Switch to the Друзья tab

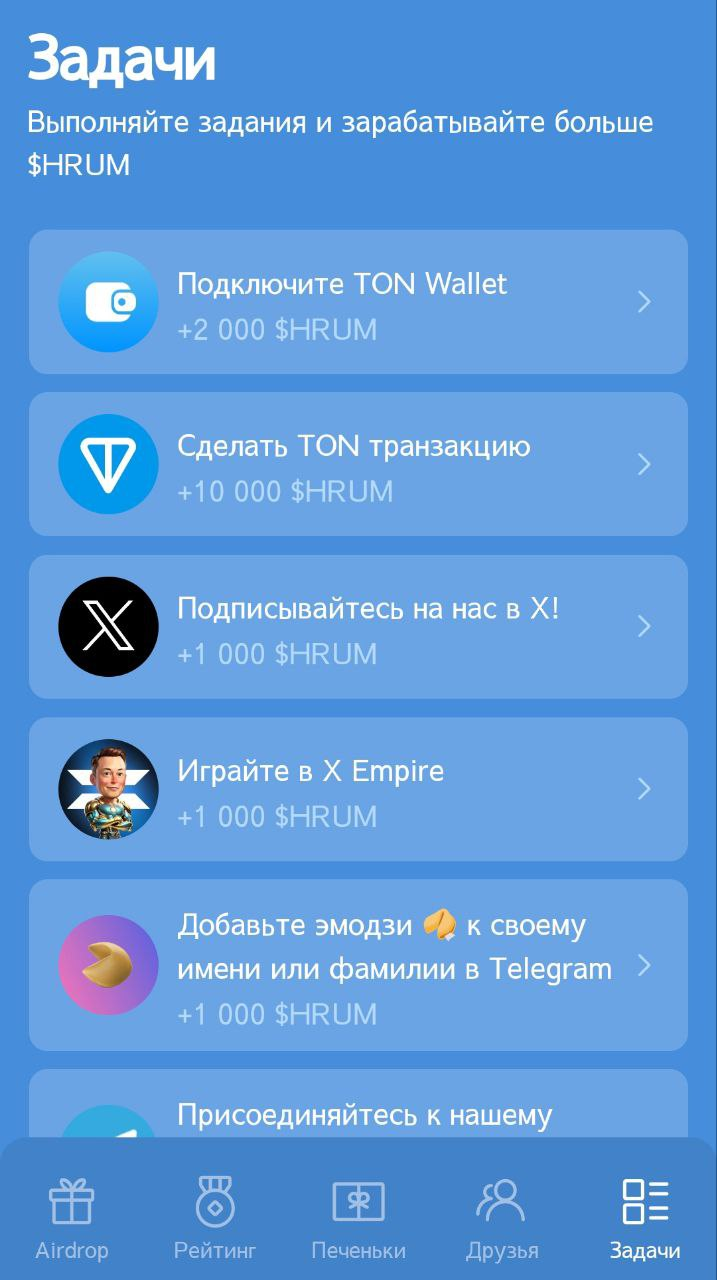click(x=502, y=1218)
